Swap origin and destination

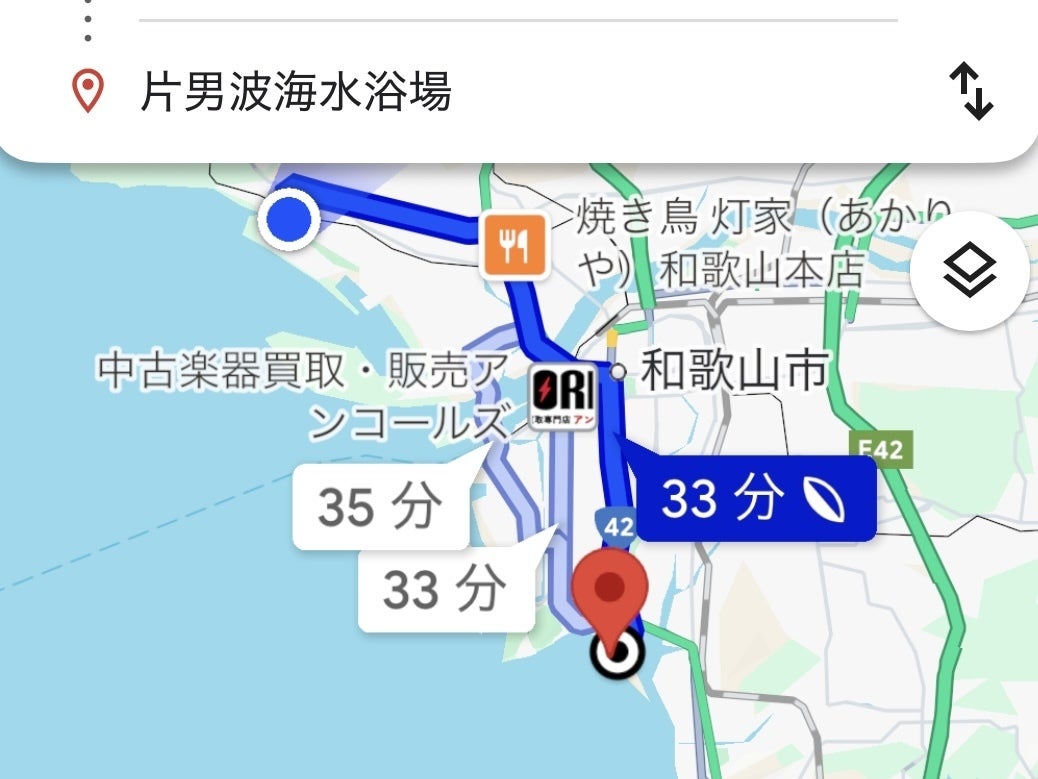pyautogui.click(x=970, y=93)
